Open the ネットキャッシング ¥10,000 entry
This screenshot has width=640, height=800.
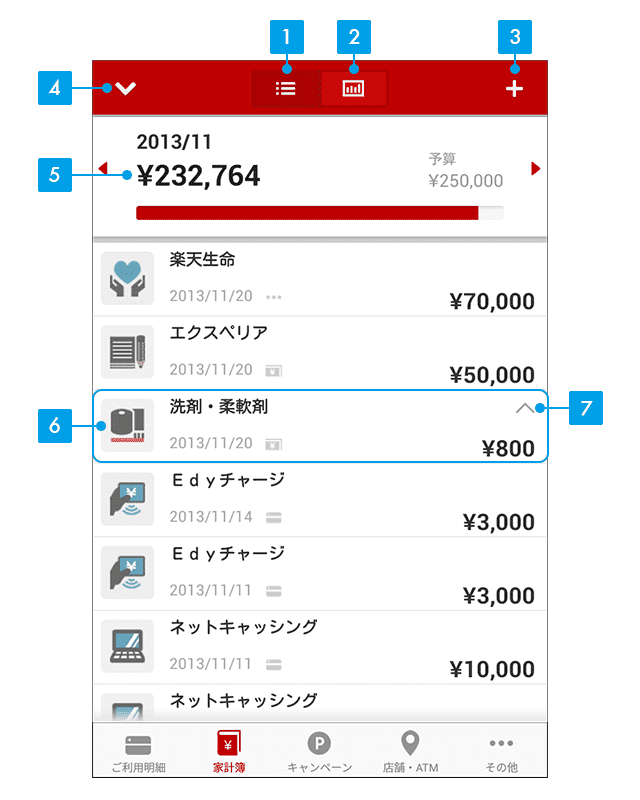(x=320, y=646)
